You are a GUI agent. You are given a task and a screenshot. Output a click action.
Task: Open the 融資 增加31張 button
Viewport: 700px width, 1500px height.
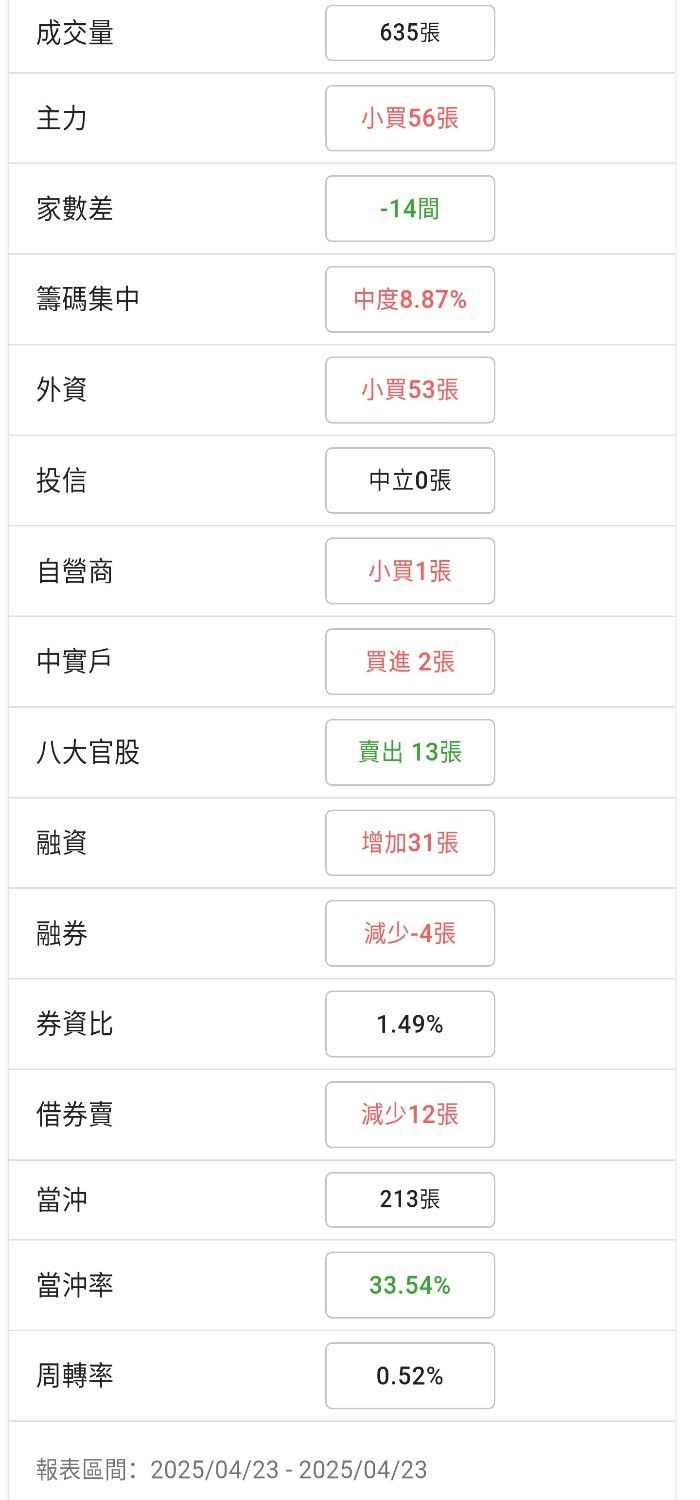click(x=410, y=843)
